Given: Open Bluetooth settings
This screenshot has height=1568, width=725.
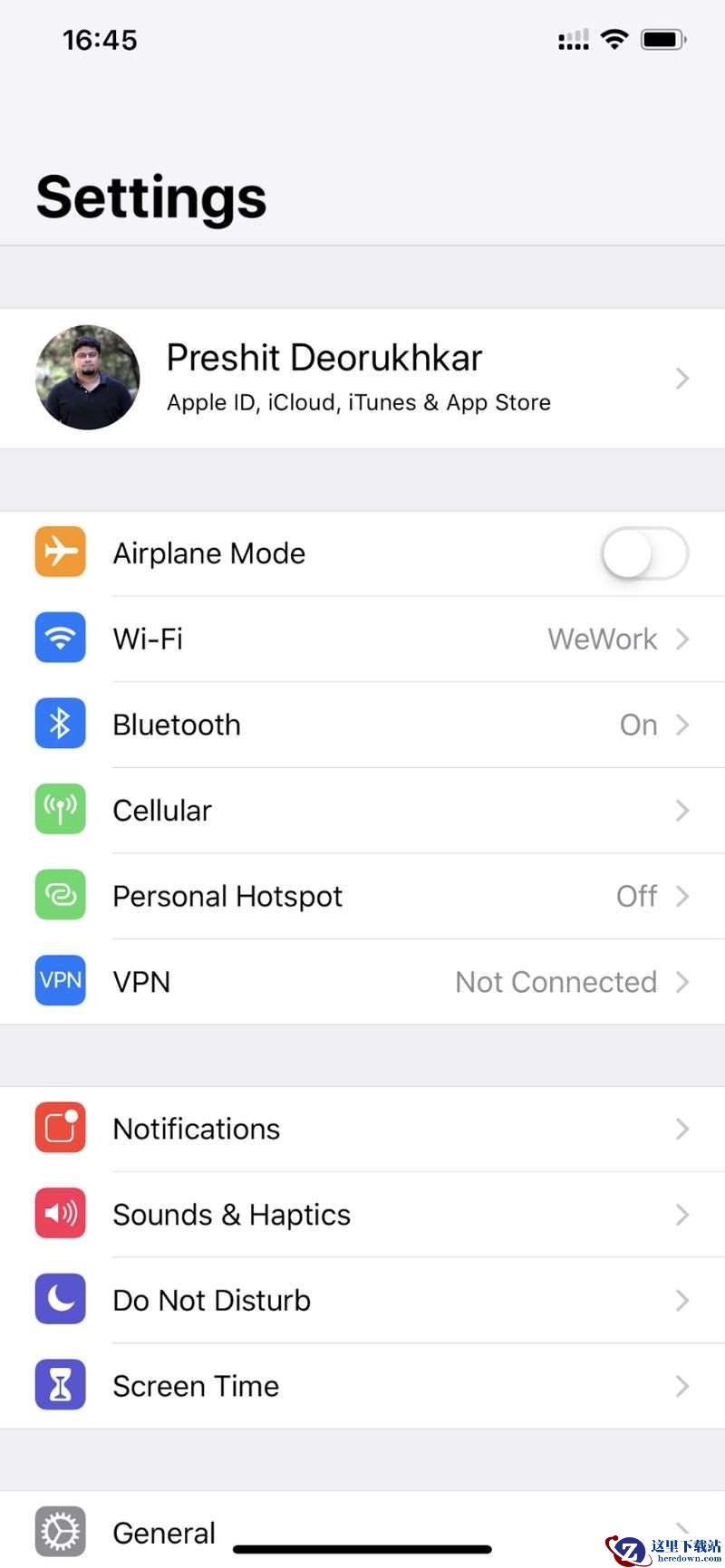Looking at the screenshot, I should [x=362, y=725].
